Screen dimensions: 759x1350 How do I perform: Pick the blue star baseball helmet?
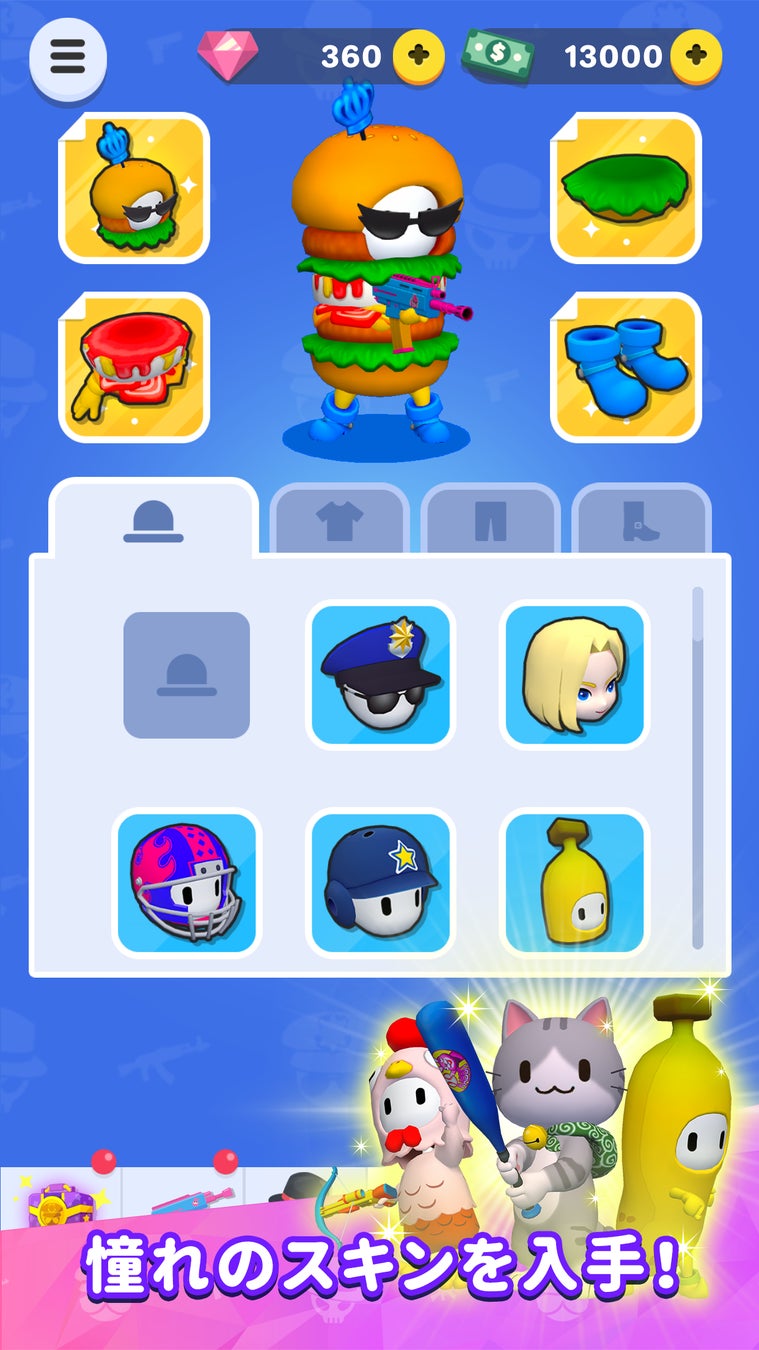tap(380, 882)
